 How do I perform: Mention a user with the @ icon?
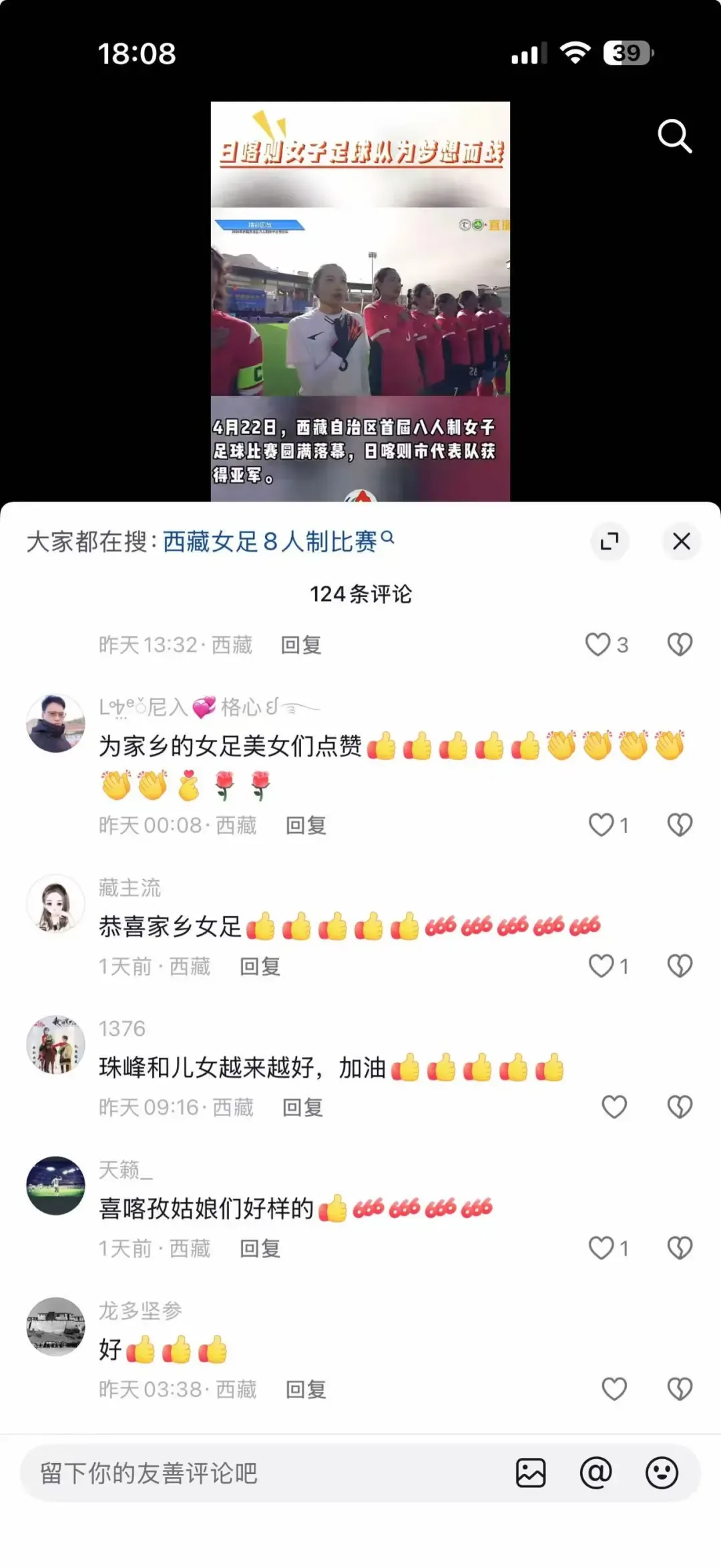point(595,1473)
